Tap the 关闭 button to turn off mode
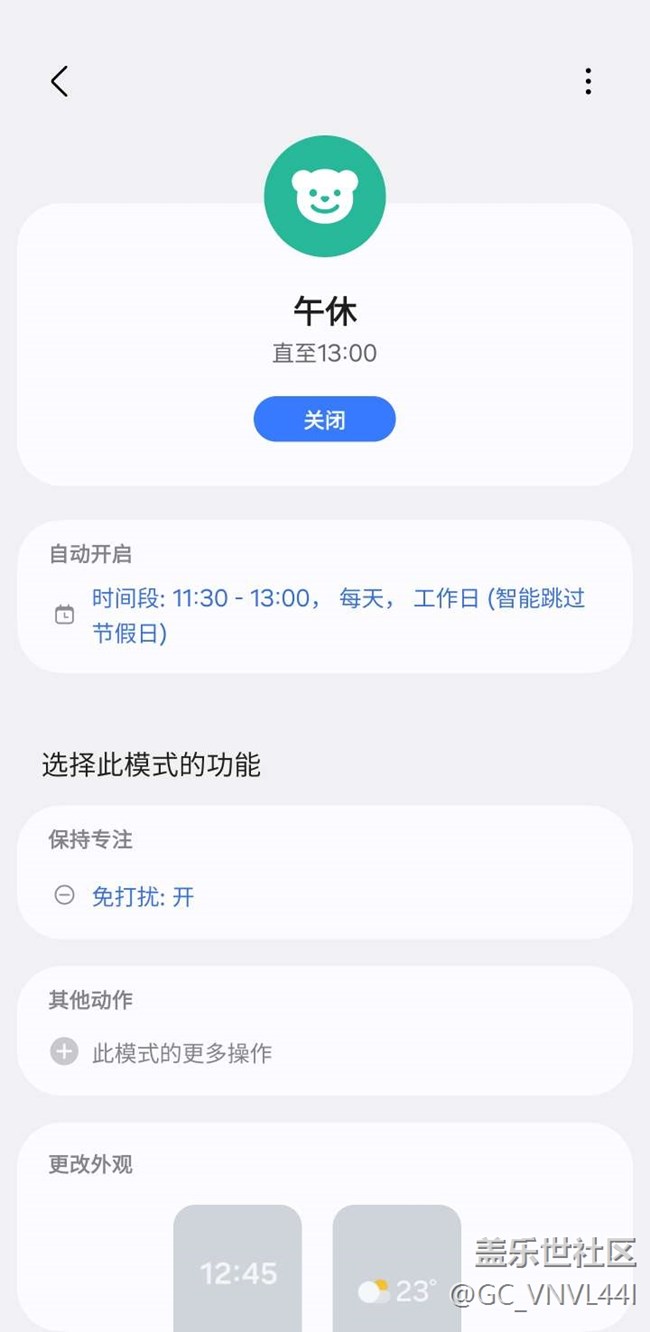Image resolution: width=650 pixels, height=1332 pixels. pyautogui.click(x=324, y=420)
